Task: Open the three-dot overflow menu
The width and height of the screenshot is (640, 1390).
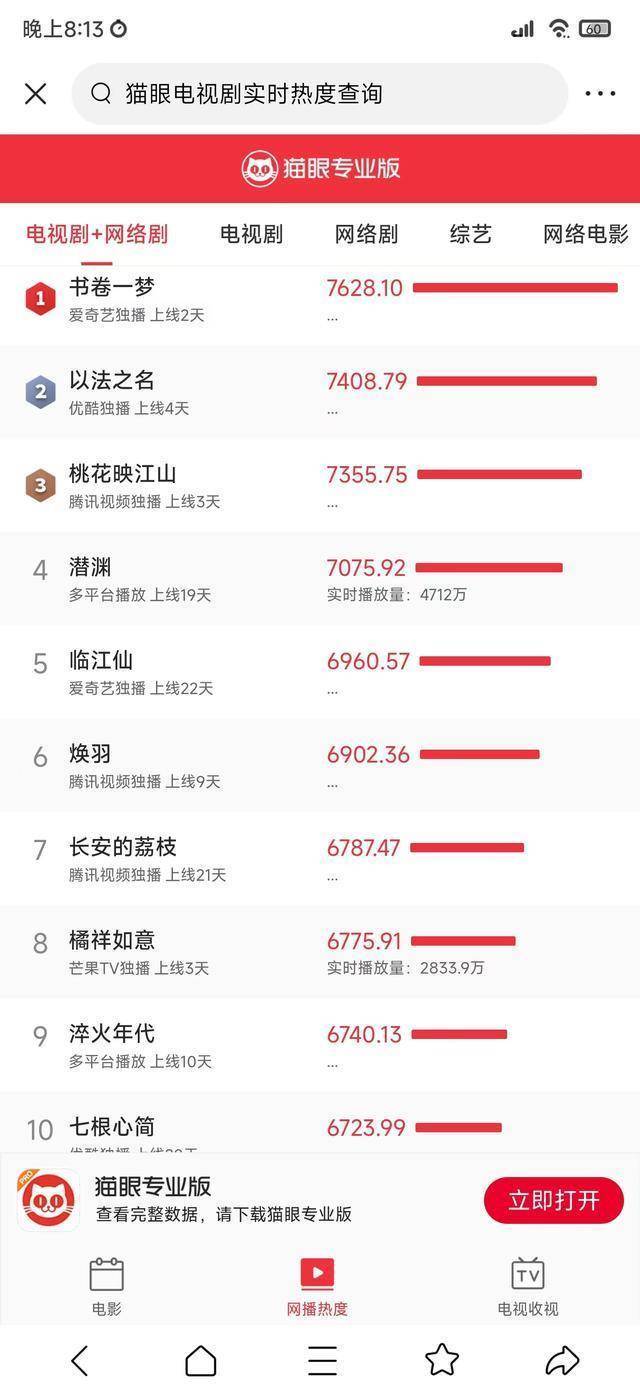Action: [600, 94]
